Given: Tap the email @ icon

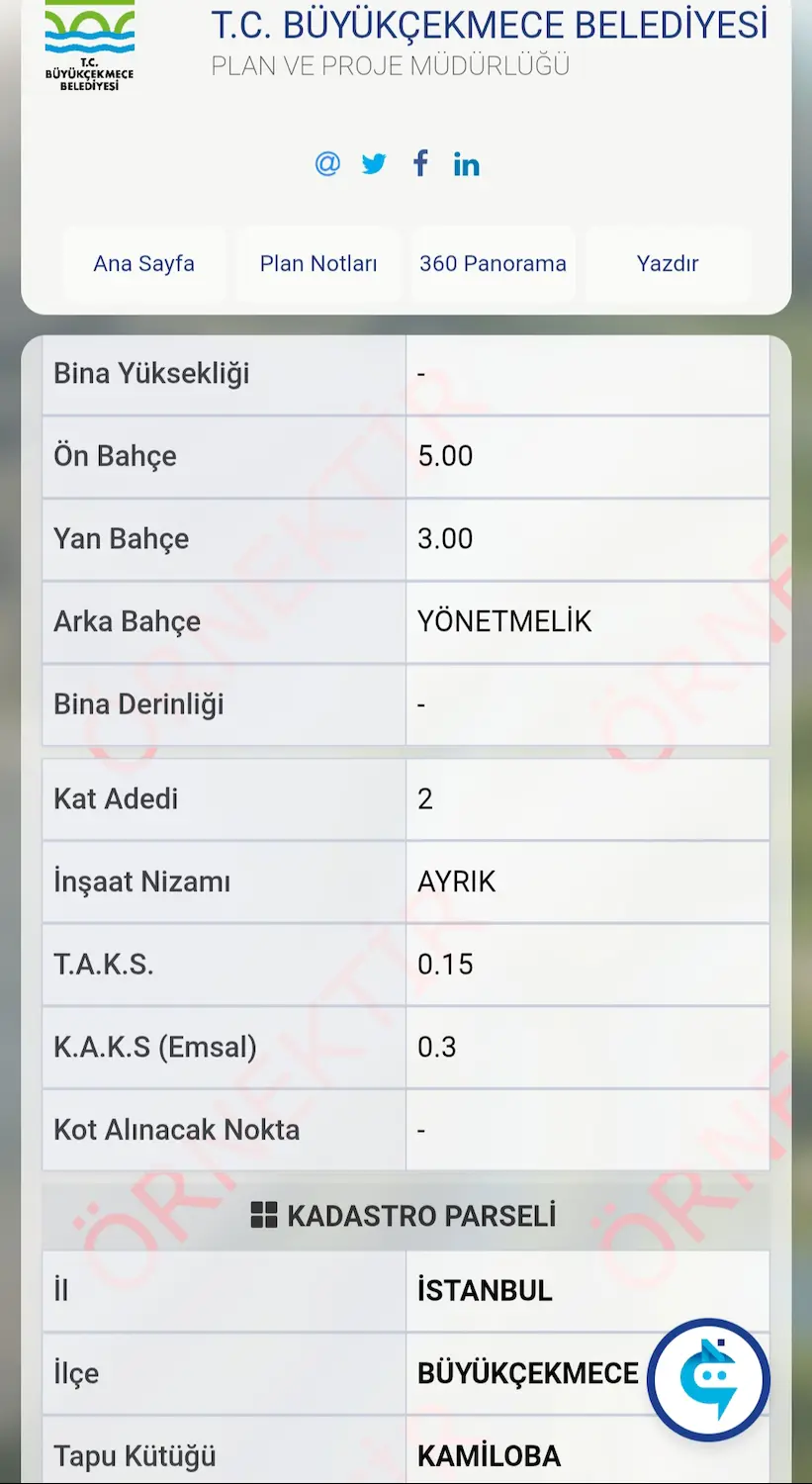Looking at the screenshot, I should click(327, 163).
